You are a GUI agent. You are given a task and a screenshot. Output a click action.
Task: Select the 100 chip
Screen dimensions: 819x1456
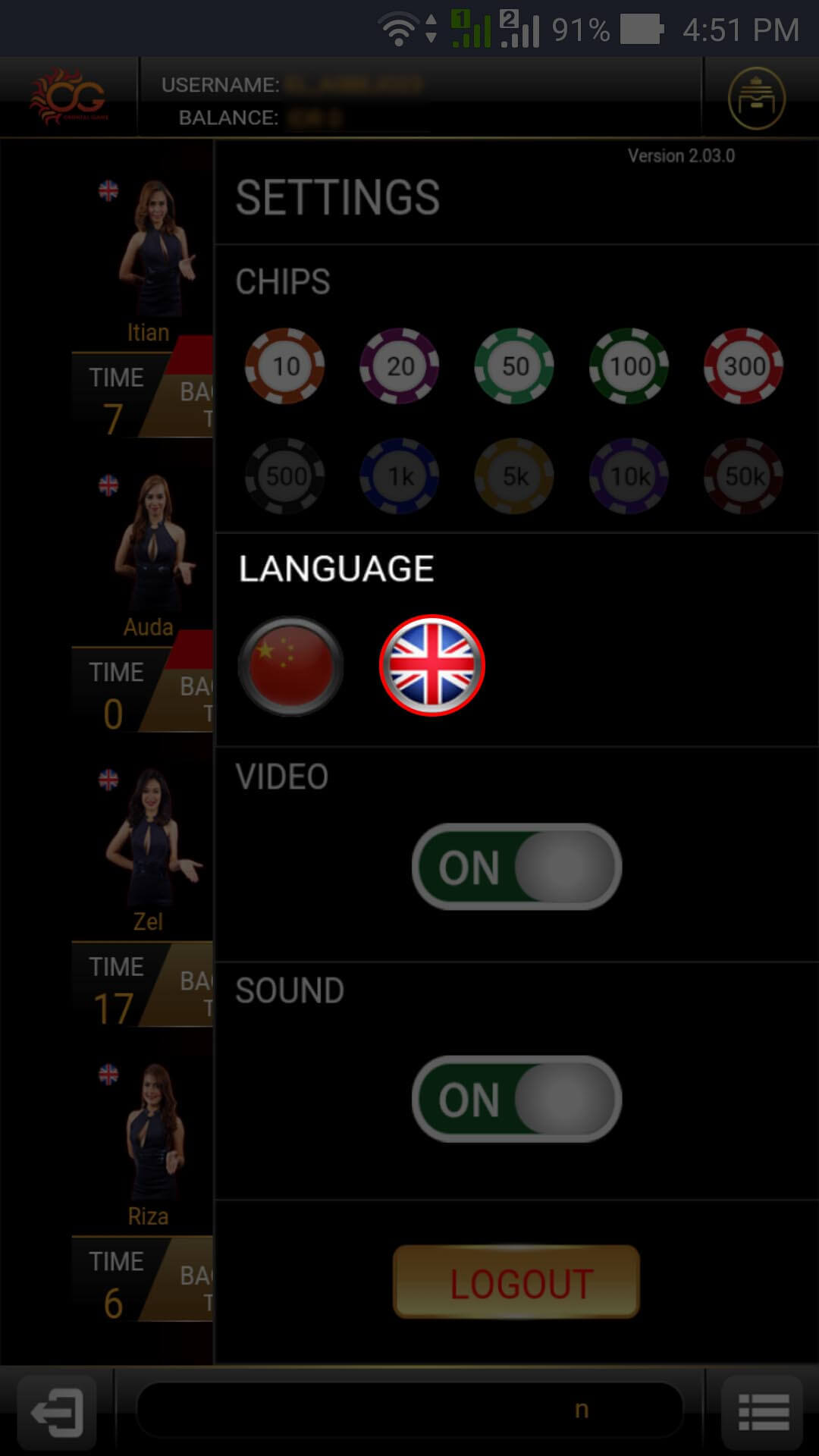pos(629,366)
